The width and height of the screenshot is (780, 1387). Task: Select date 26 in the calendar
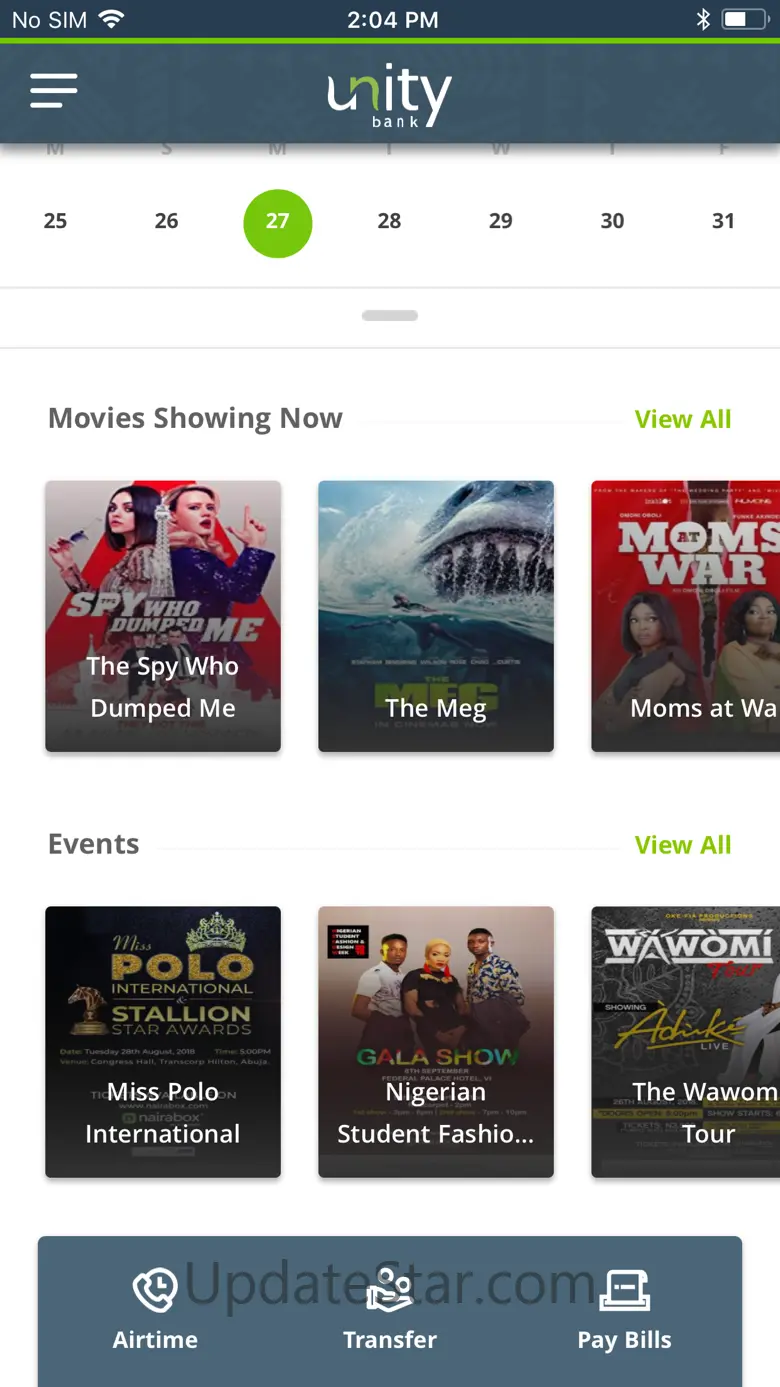coord(166,221)
